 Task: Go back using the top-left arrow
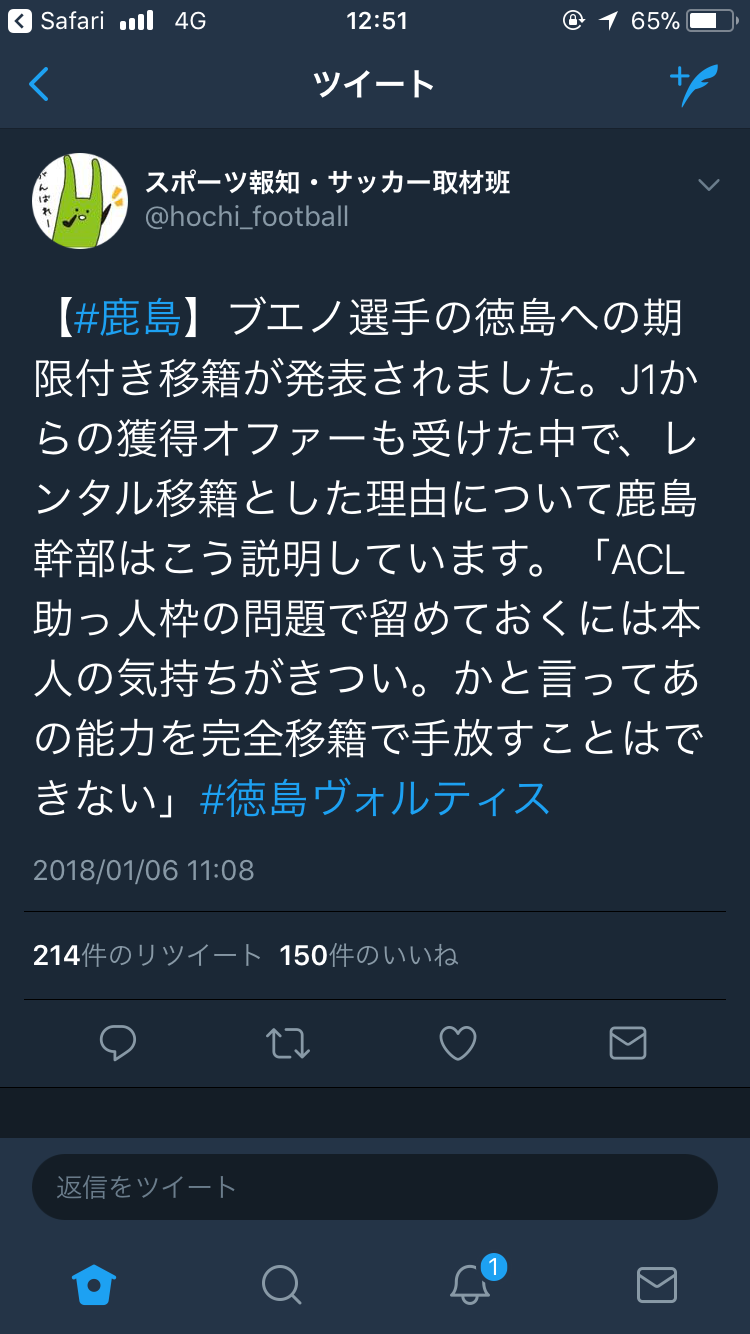click(x=39, y=84)
